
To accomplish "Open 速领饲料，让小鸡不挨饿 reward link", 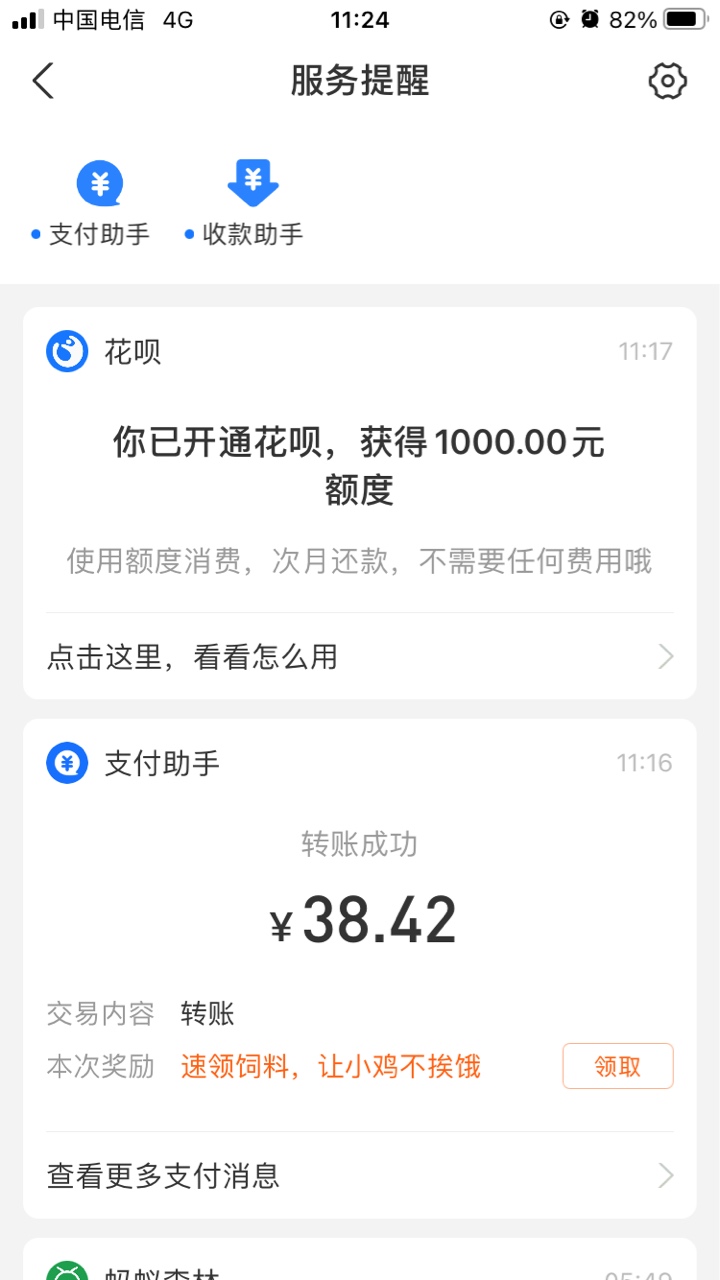I will click(331, 1067).
